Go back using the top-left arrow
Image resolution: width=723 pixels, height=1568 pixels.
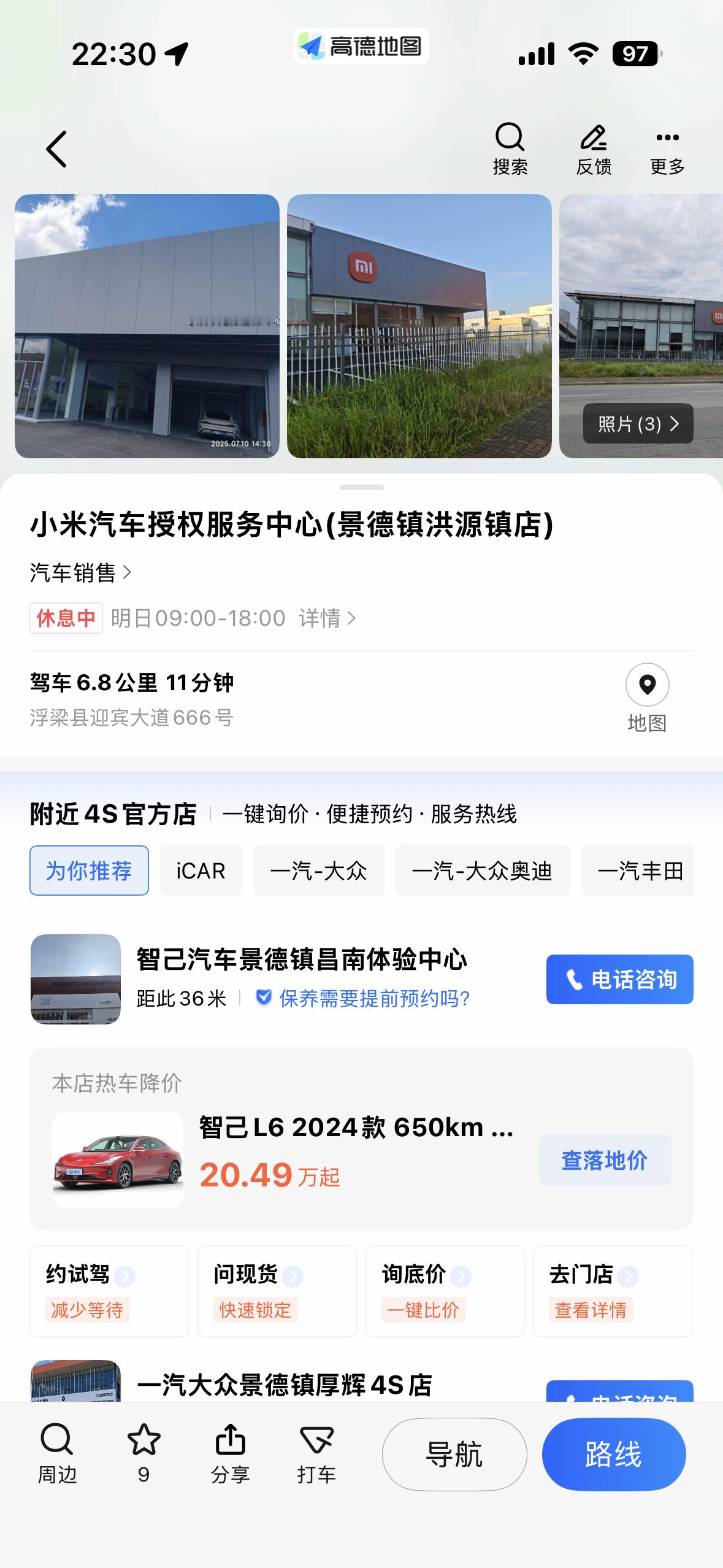click(56, 149)
